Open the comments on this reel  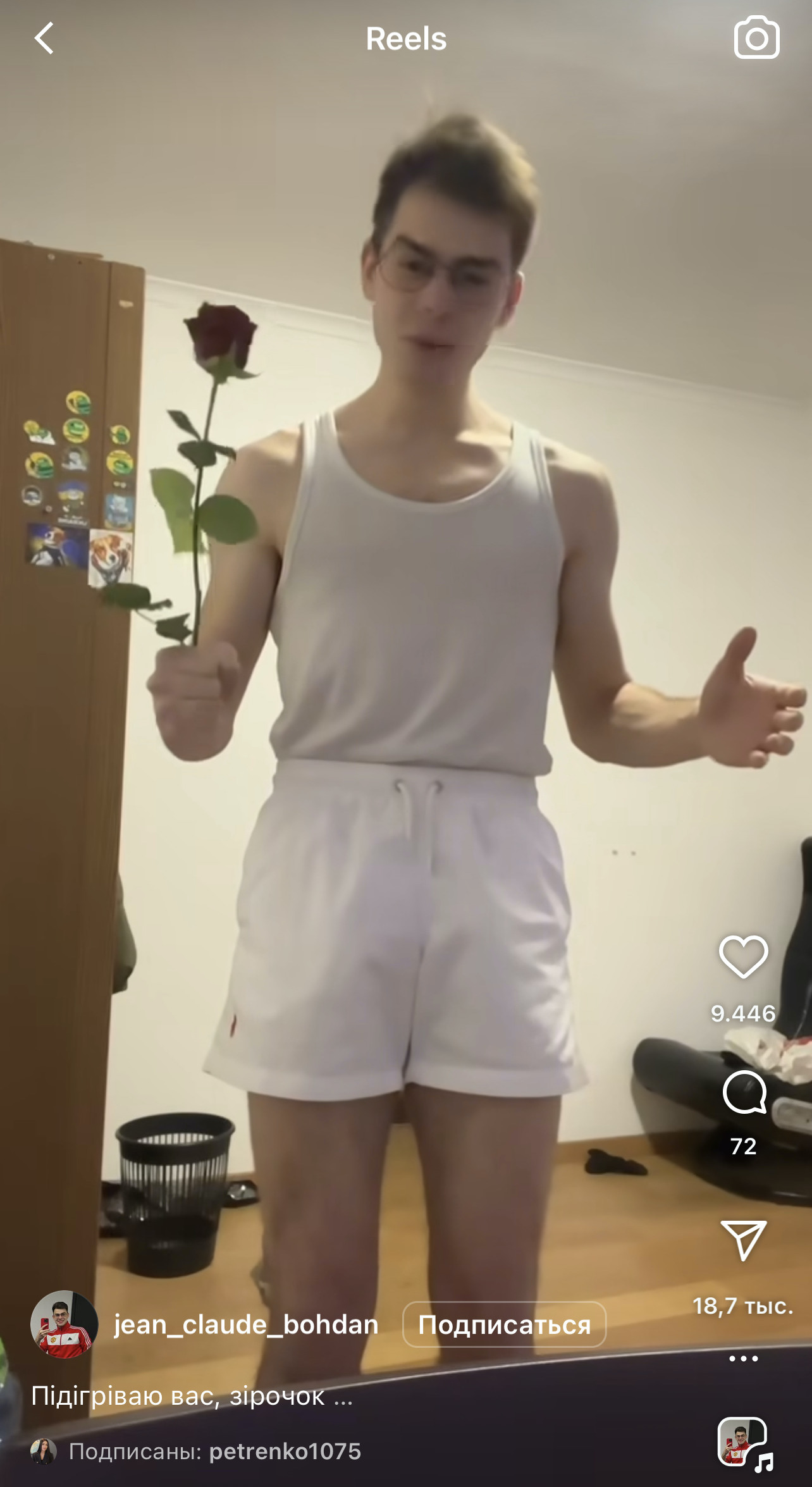pyautogui.click(x=744, y=1092)
